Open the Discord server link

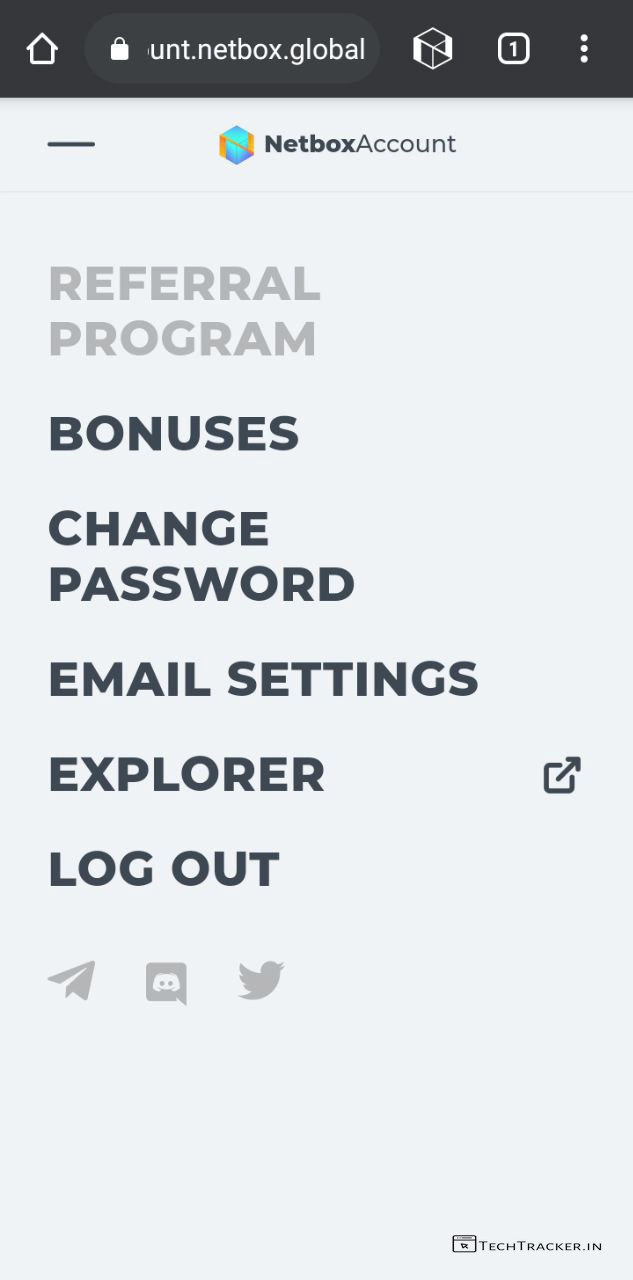pos(166,983)
